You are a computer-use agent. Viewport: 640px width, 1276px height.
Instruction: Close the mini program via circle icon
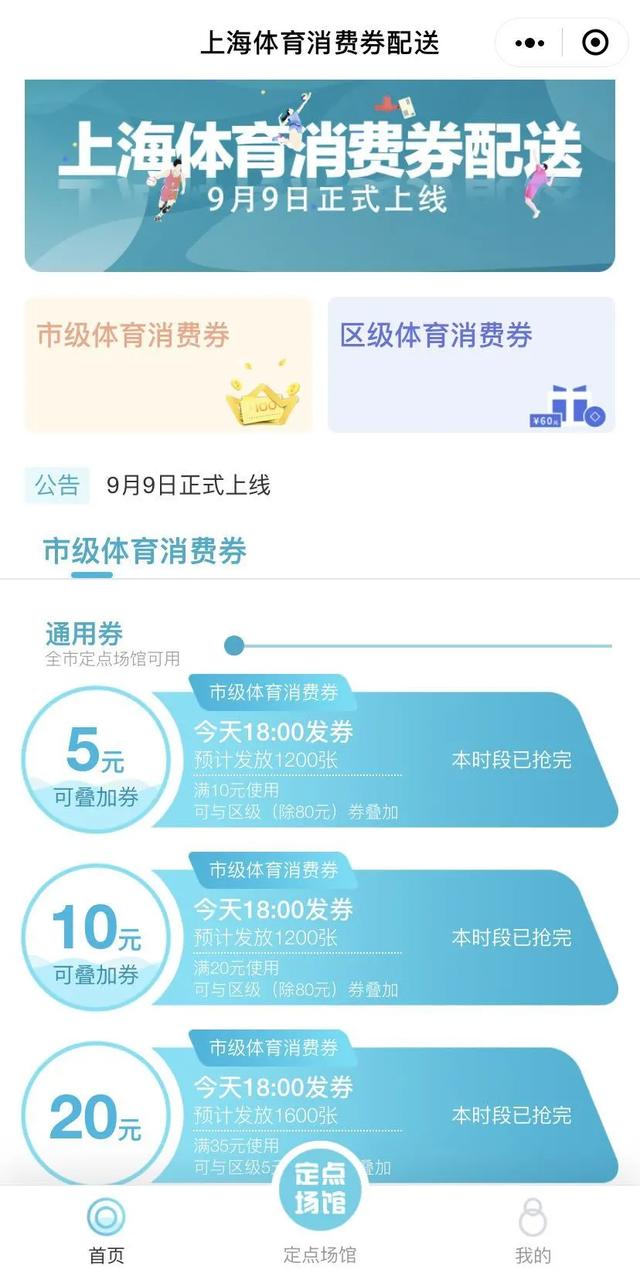pos(595,43)
